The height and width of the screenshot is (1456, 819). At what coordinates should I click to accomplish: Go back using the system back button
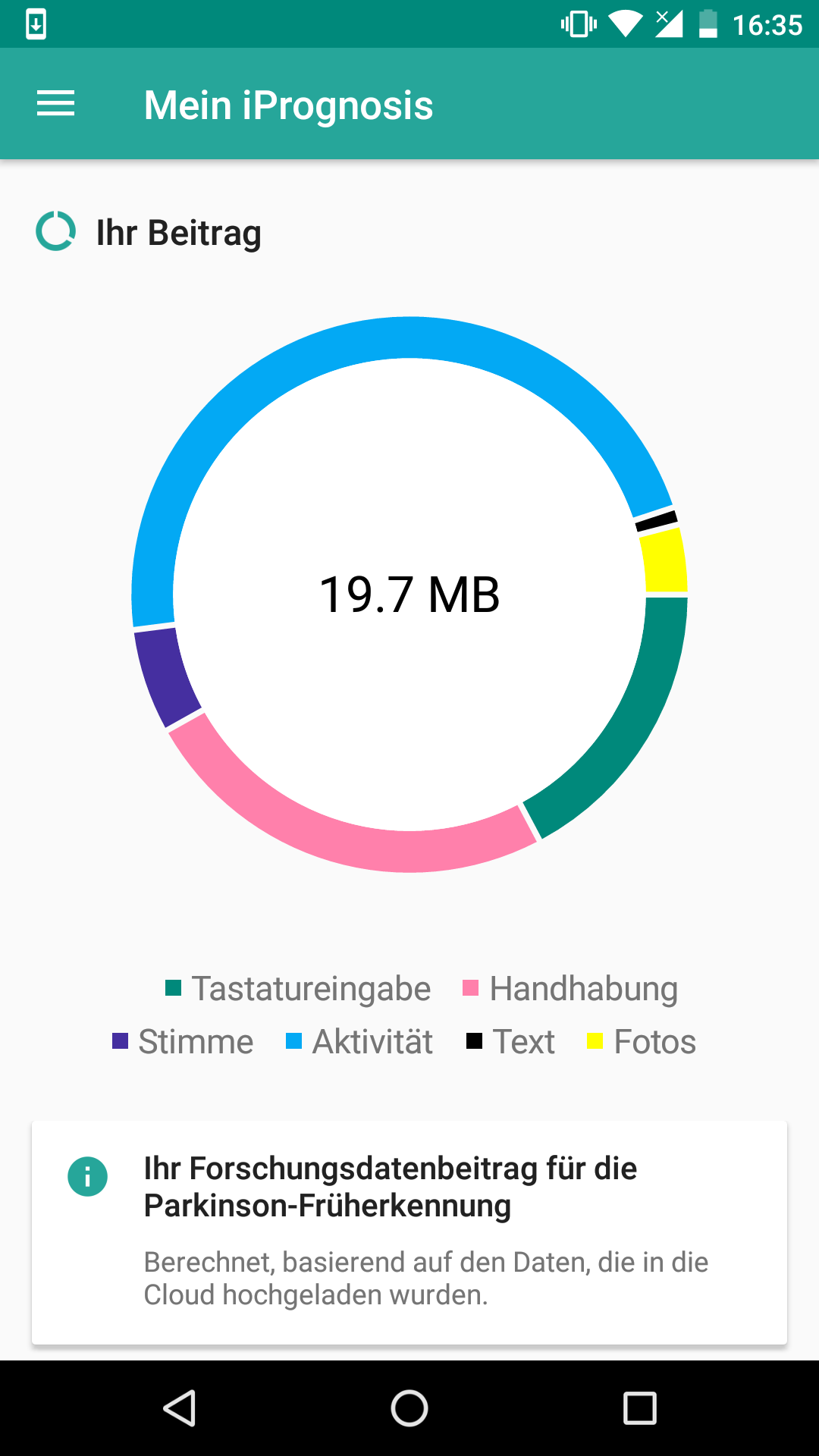point(180,1408)
